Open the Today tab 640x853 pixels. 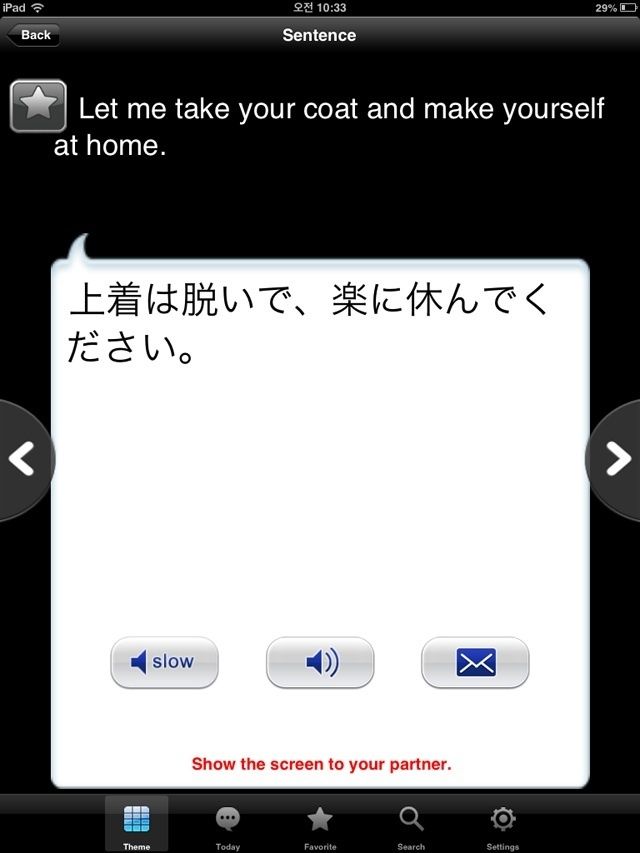pyautogui.click(x=228, y=825)
